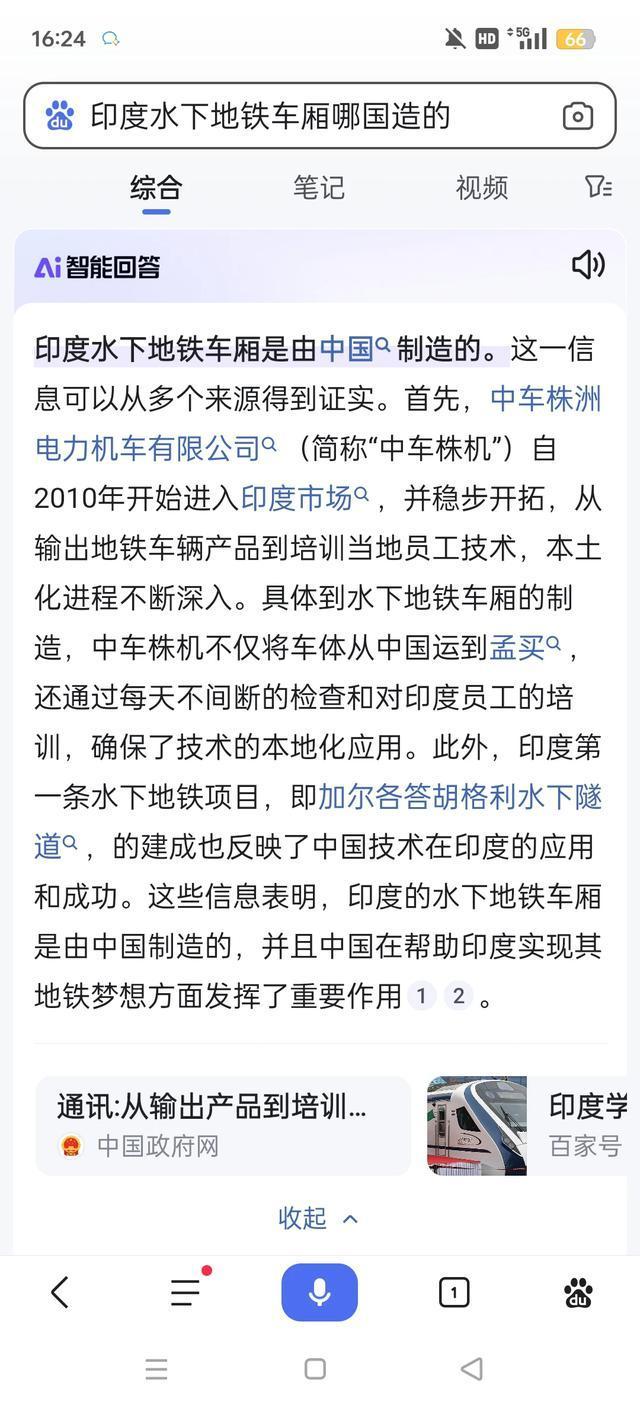Open citation reference 1
The image size is (640, 1408).
pos(421,996)
